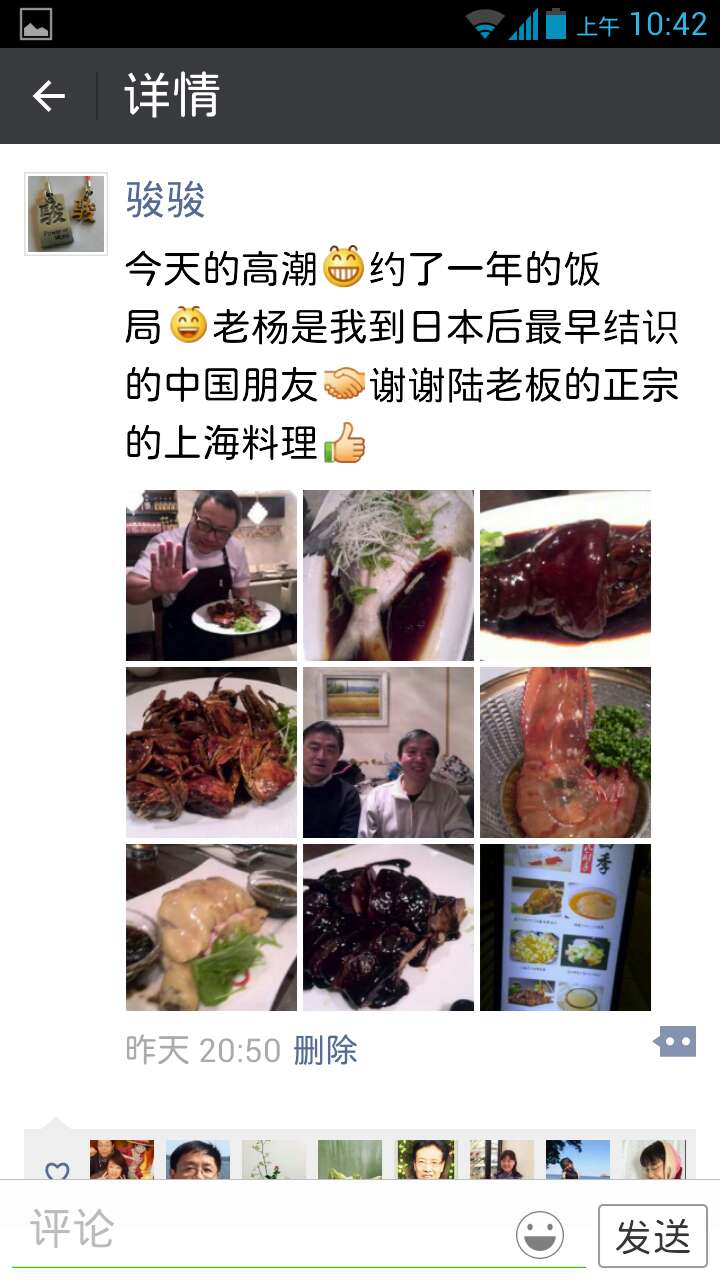Tap the 评论 comment input field
Image resolution: width=720 pixels, height=1280 pixels.
point(260,1231)
